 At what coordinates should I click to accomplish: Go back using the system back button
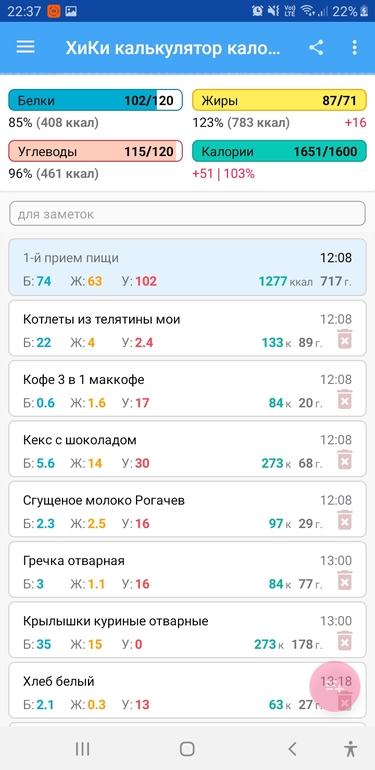click(293, 749)
